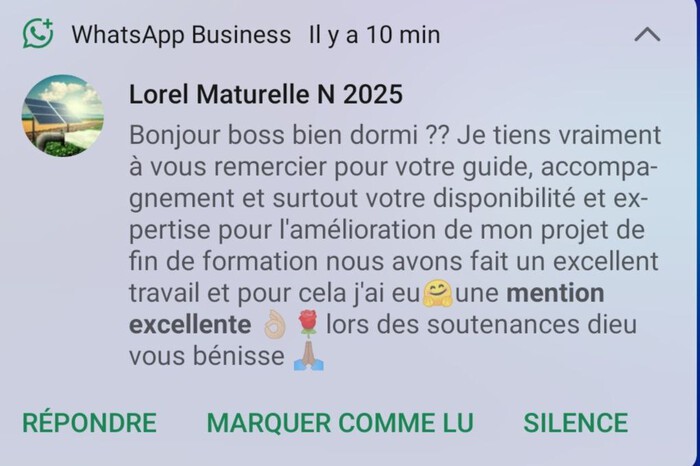Mute the chat with SILENCE
Screen dimensions: 700x466
(575, 423)
